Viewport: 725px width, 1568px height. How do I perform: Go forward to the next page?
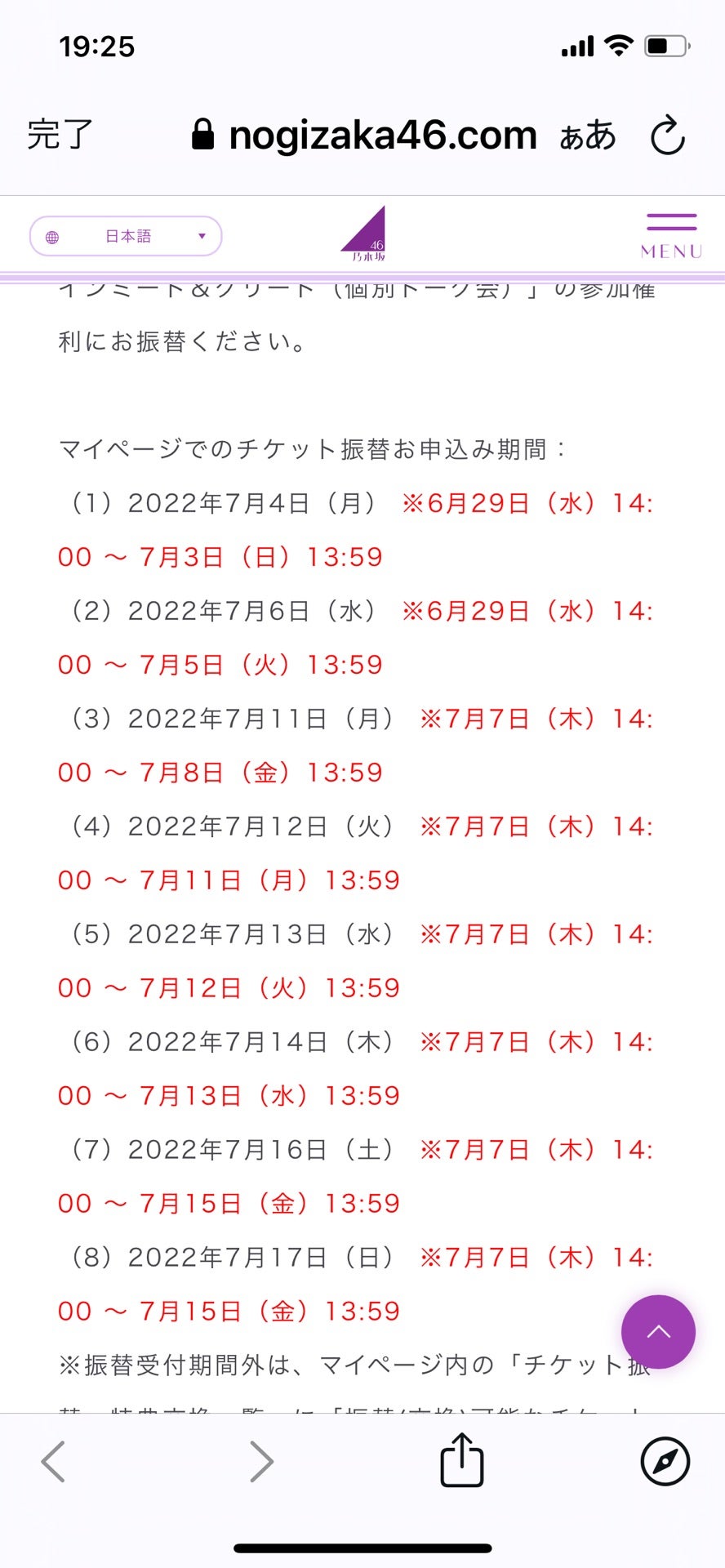point(261,1461)
